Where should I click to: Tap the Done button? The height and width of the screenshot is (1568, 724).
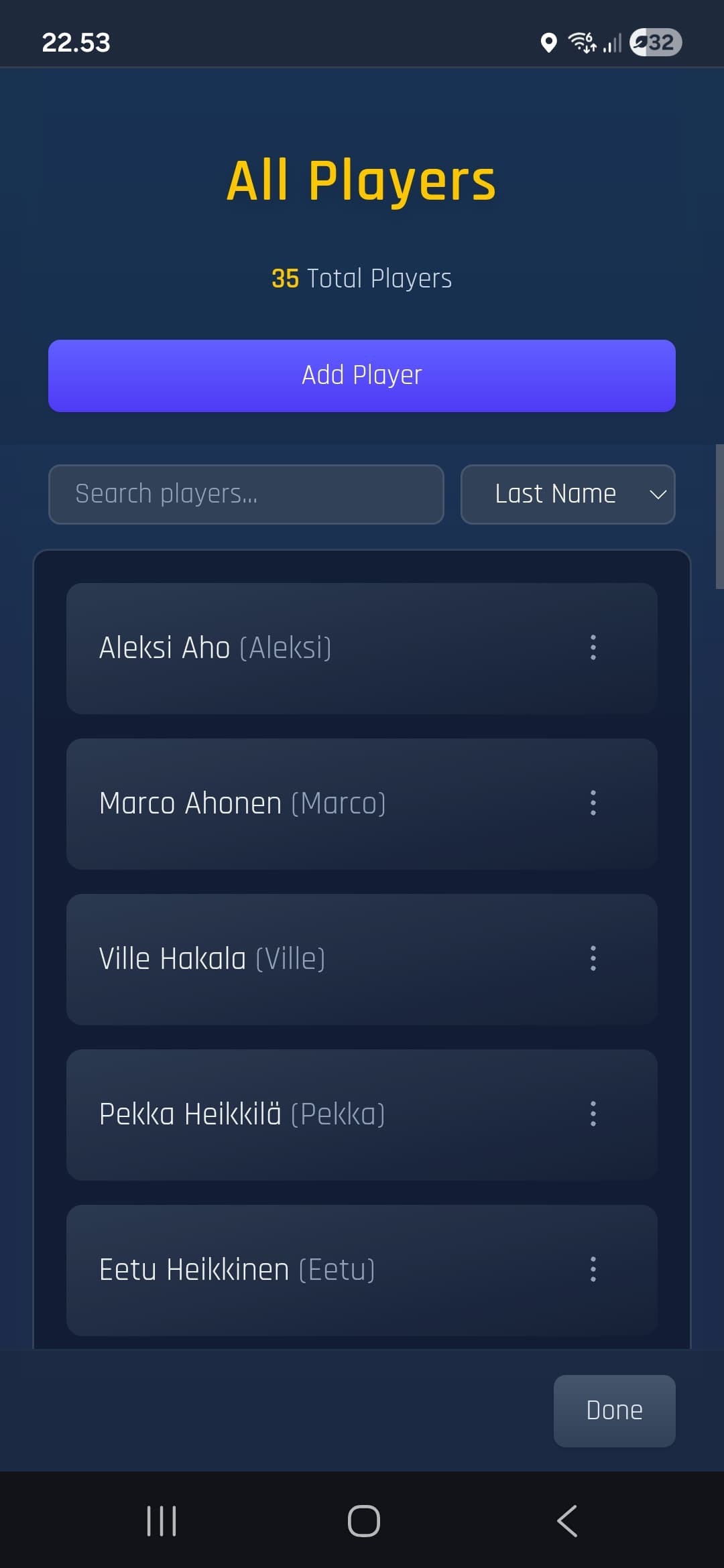coord(613,1410)
